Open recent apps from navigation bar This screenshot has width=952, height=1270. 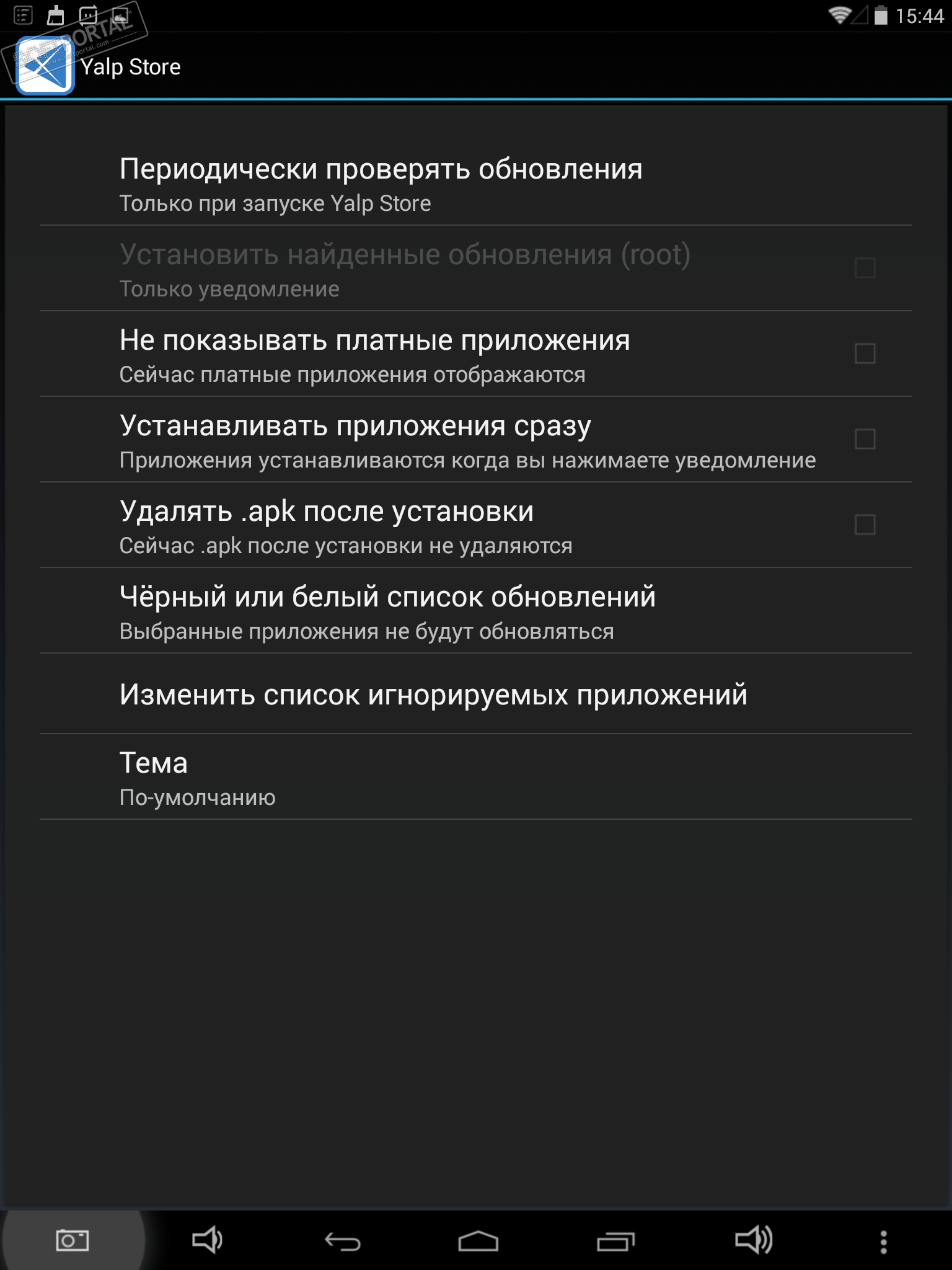[615, 1241]
